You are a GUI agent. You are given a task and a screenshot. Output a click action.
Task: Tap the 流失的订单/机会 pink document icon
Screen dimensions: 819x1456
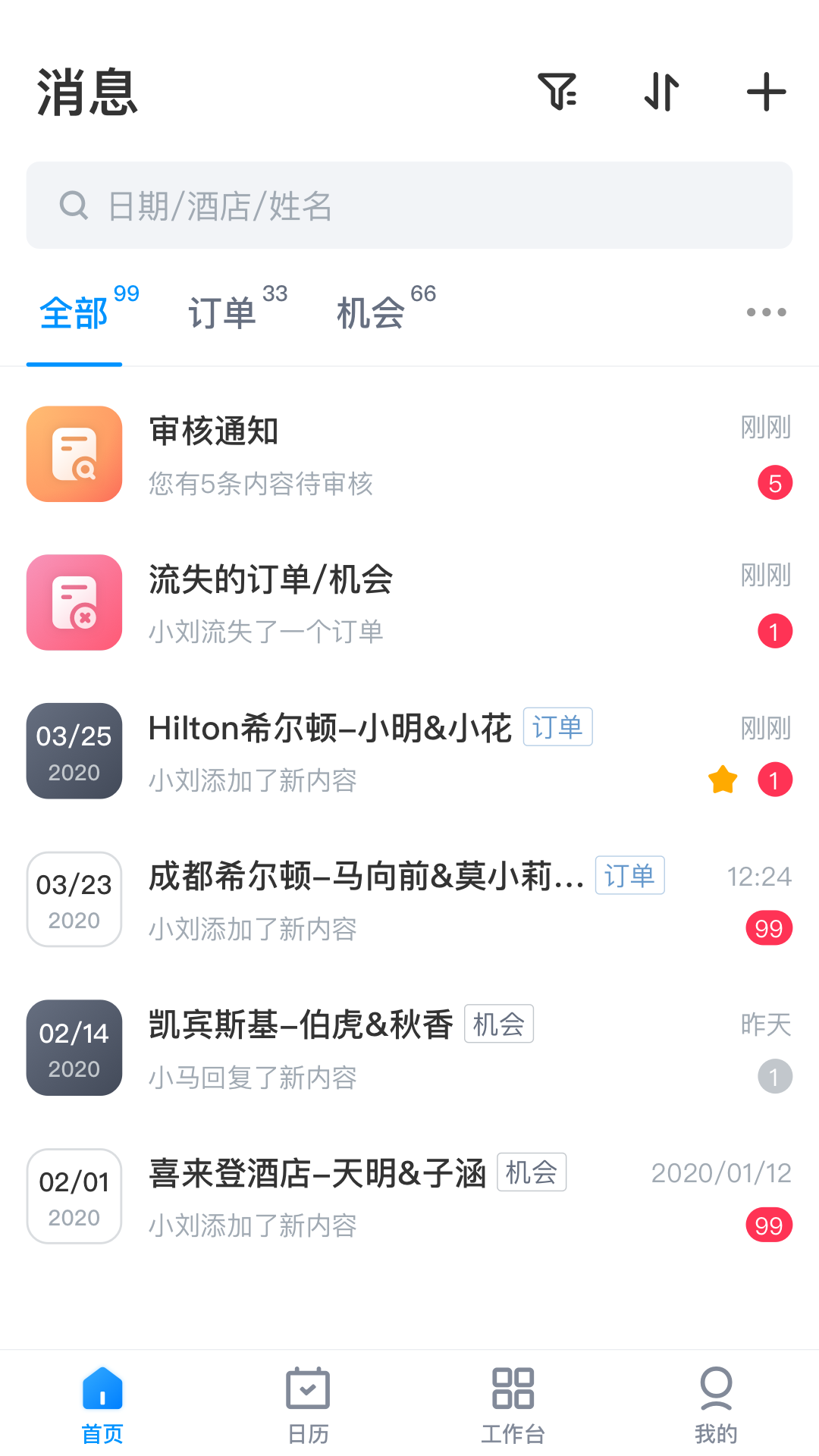click(x=74, y=602)
